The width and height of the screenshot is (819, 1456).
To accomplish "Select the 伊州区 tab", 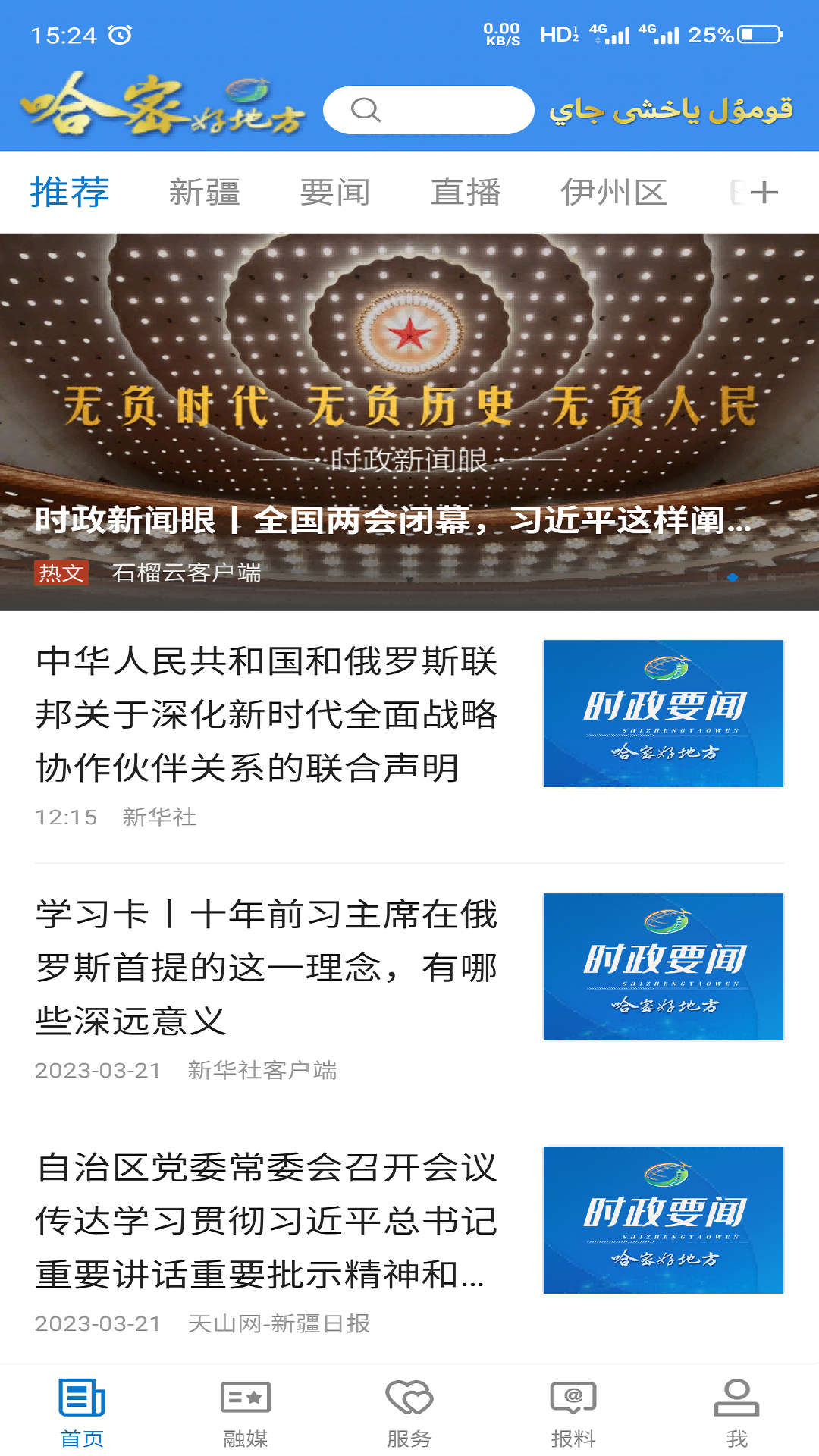I will [x=616, y=192].
